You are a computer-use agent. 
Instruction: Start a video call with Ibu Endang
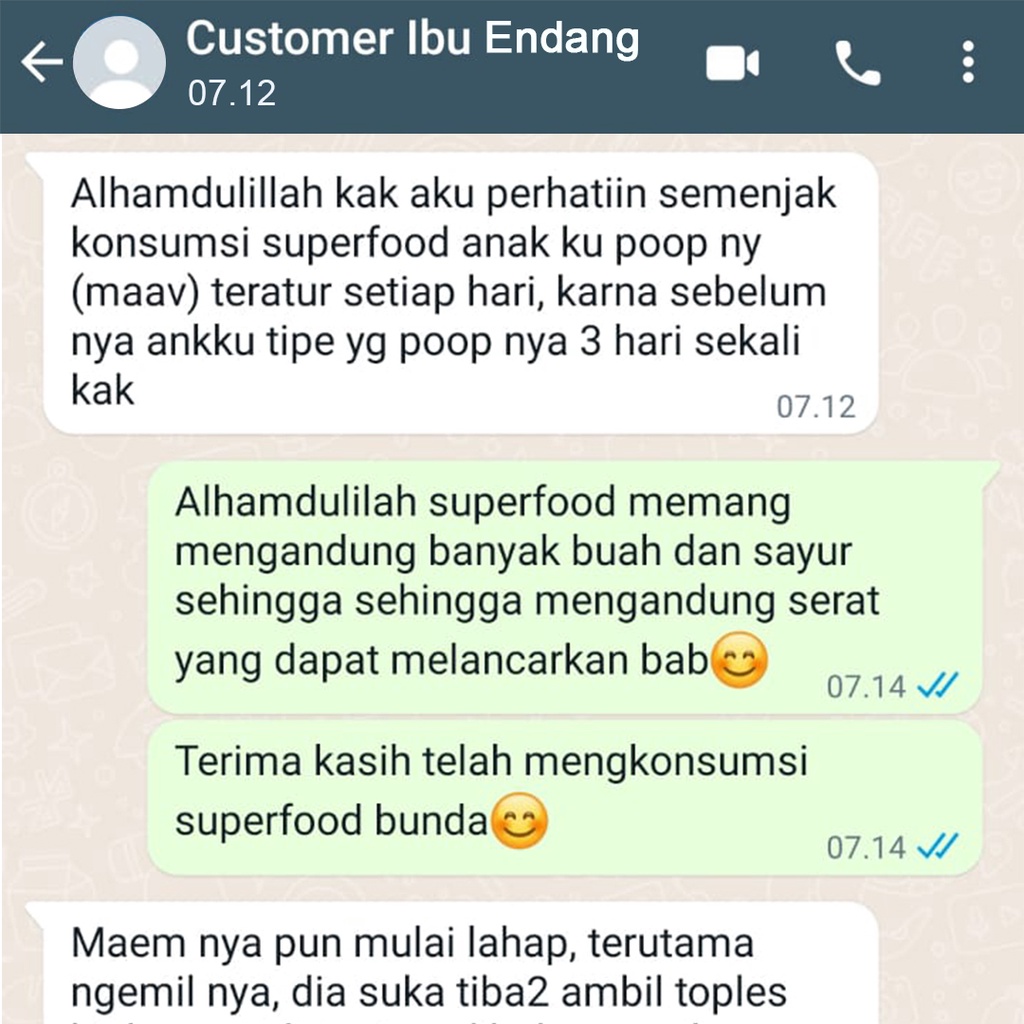732,65
